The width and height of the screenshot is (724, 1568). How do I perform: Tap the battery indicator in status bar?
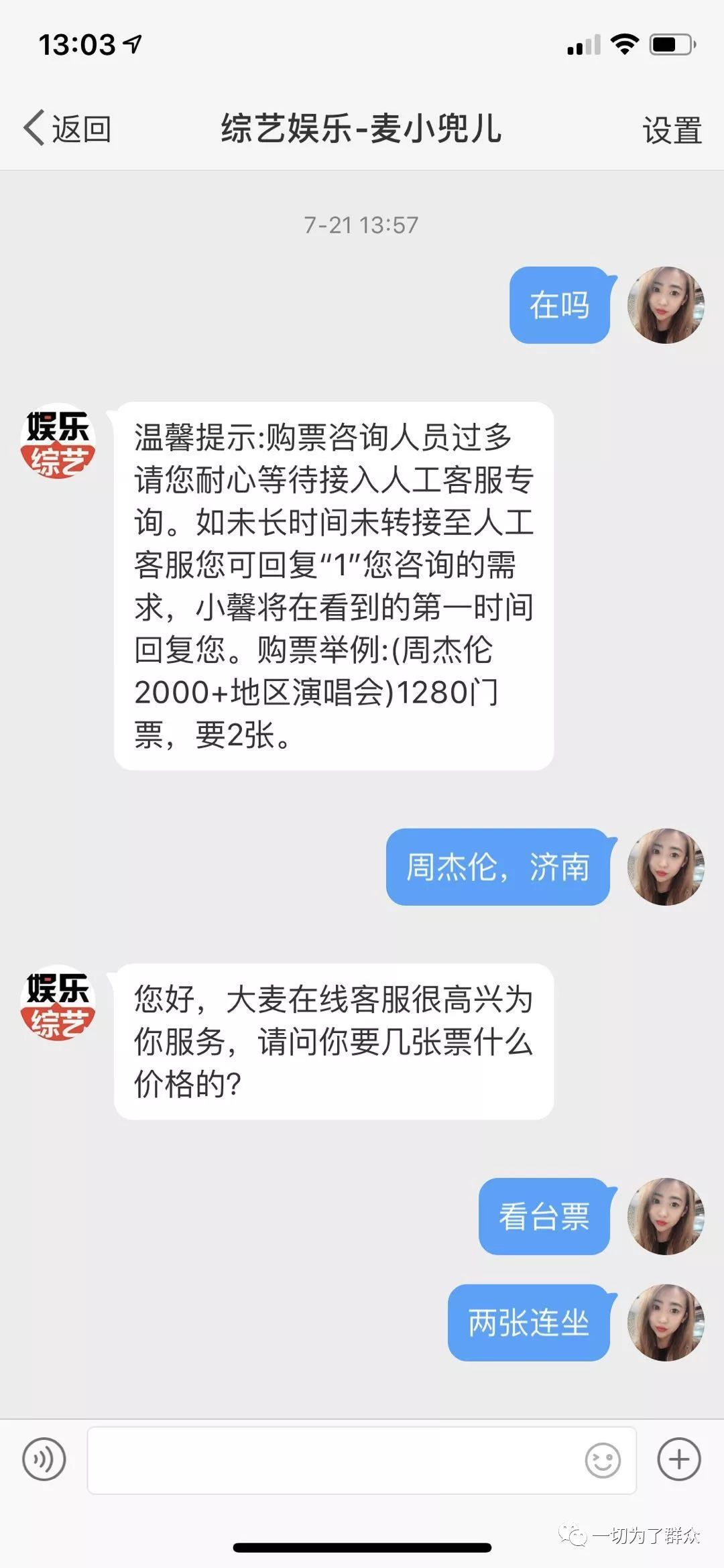(x=672, y=42)
